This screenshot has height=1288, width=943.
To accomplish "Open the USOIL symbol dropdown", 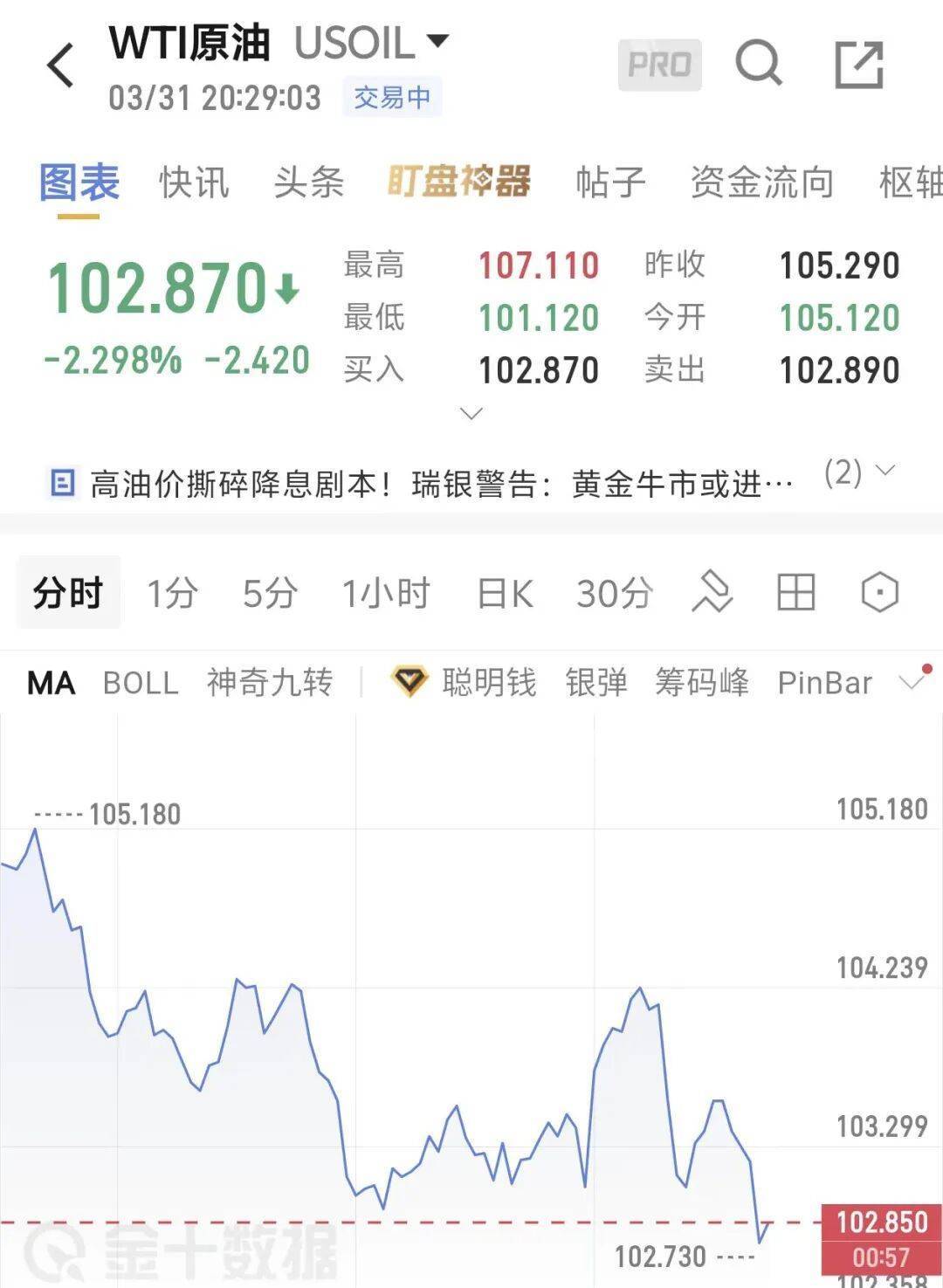I will coord(437,41).
